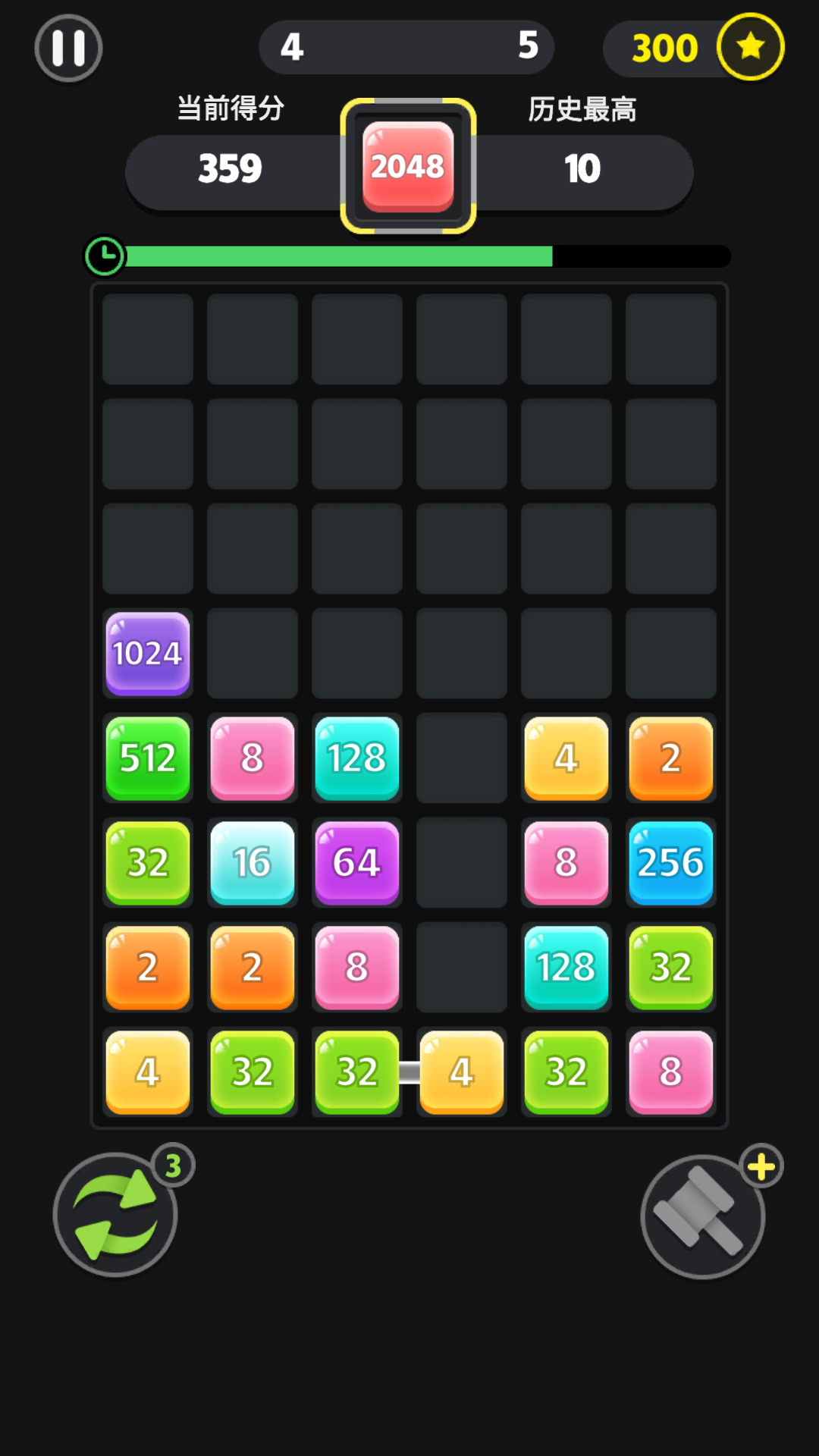Tap the purple 1024 tile

(x=148, y=653)
